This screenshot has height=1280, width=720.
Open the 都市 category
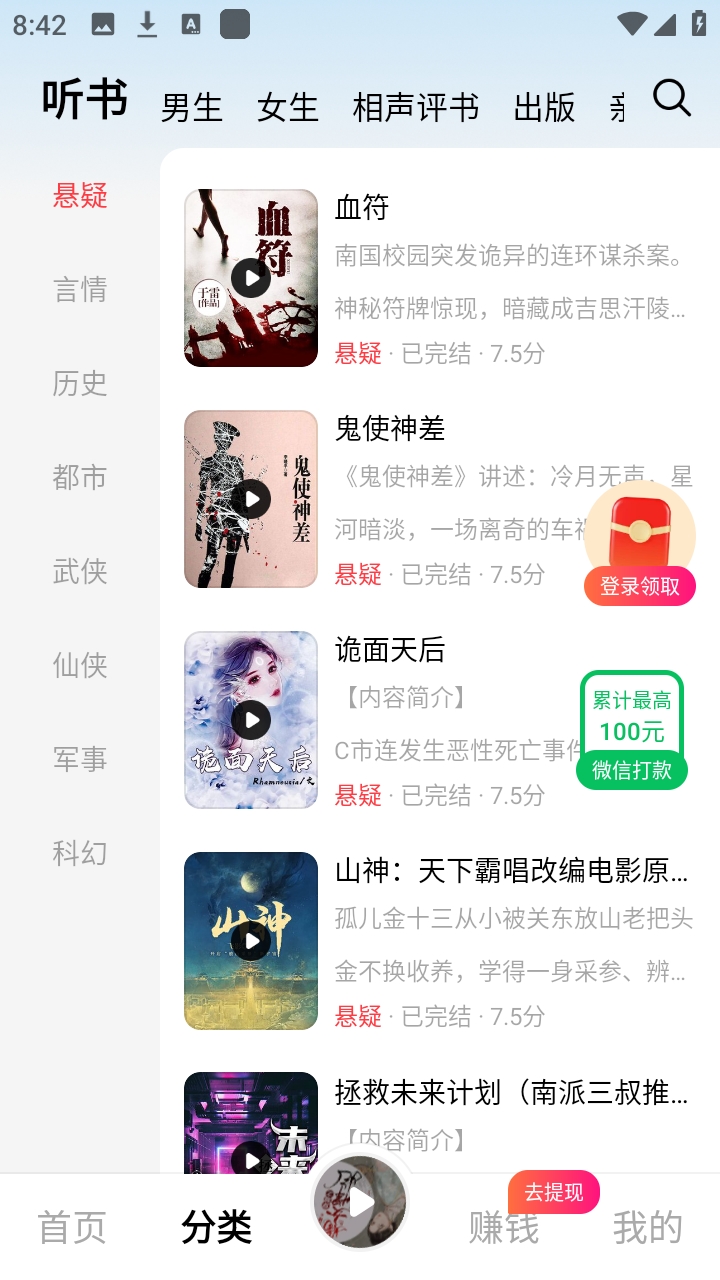click(80, 478)
